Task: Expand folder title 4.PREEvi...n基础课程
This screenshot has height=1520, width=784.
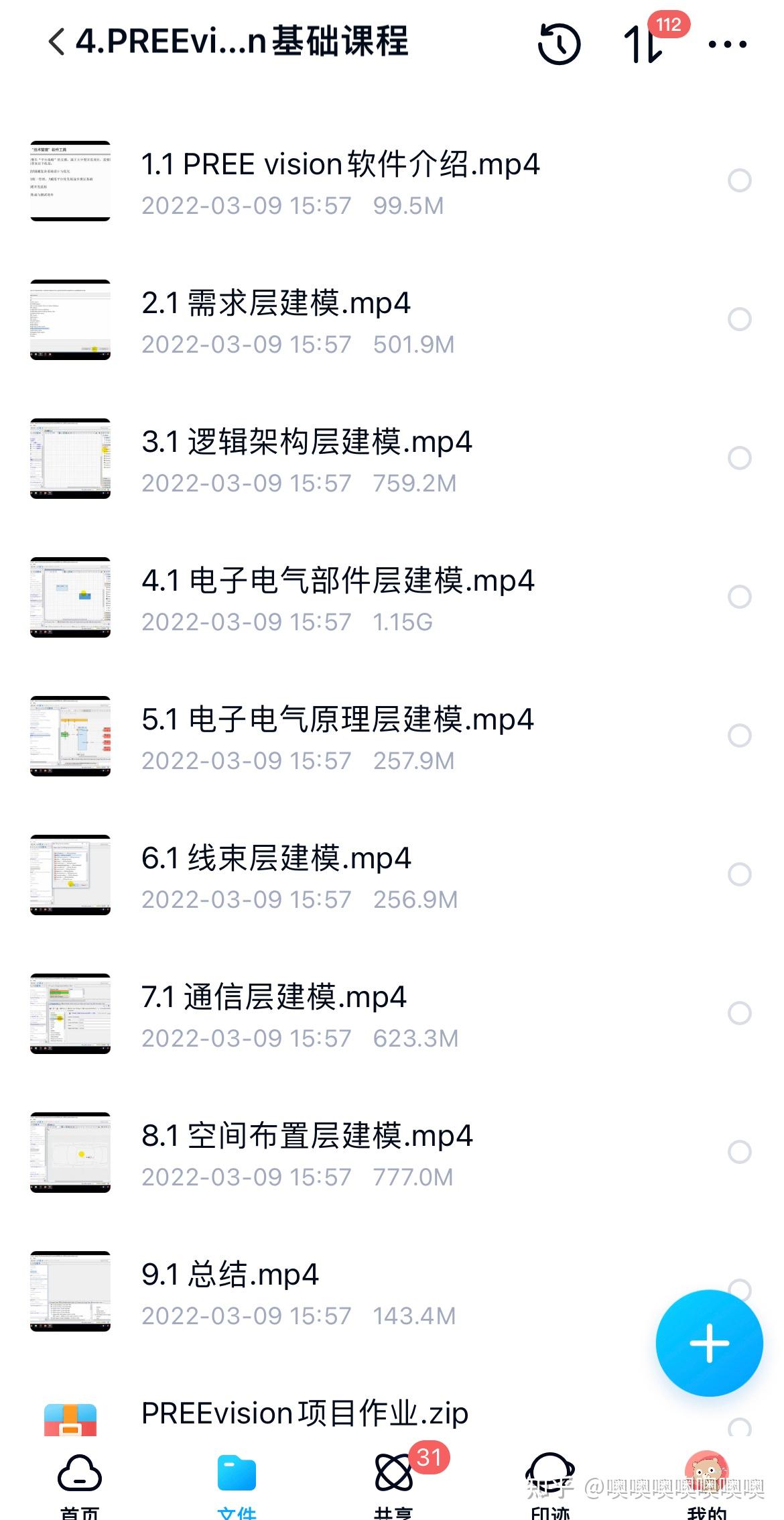Action: 241,42
